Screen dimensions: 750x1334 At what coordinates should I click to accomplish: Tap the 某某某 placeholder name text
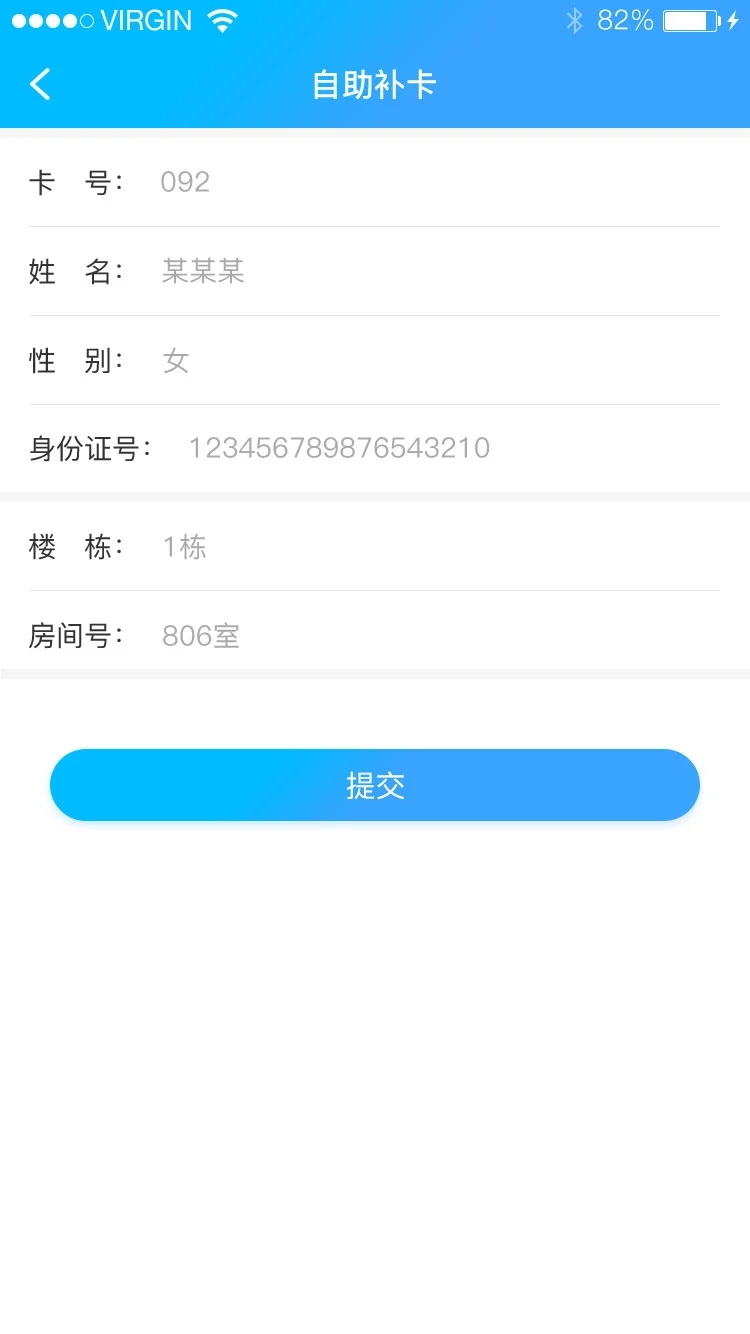203,272
